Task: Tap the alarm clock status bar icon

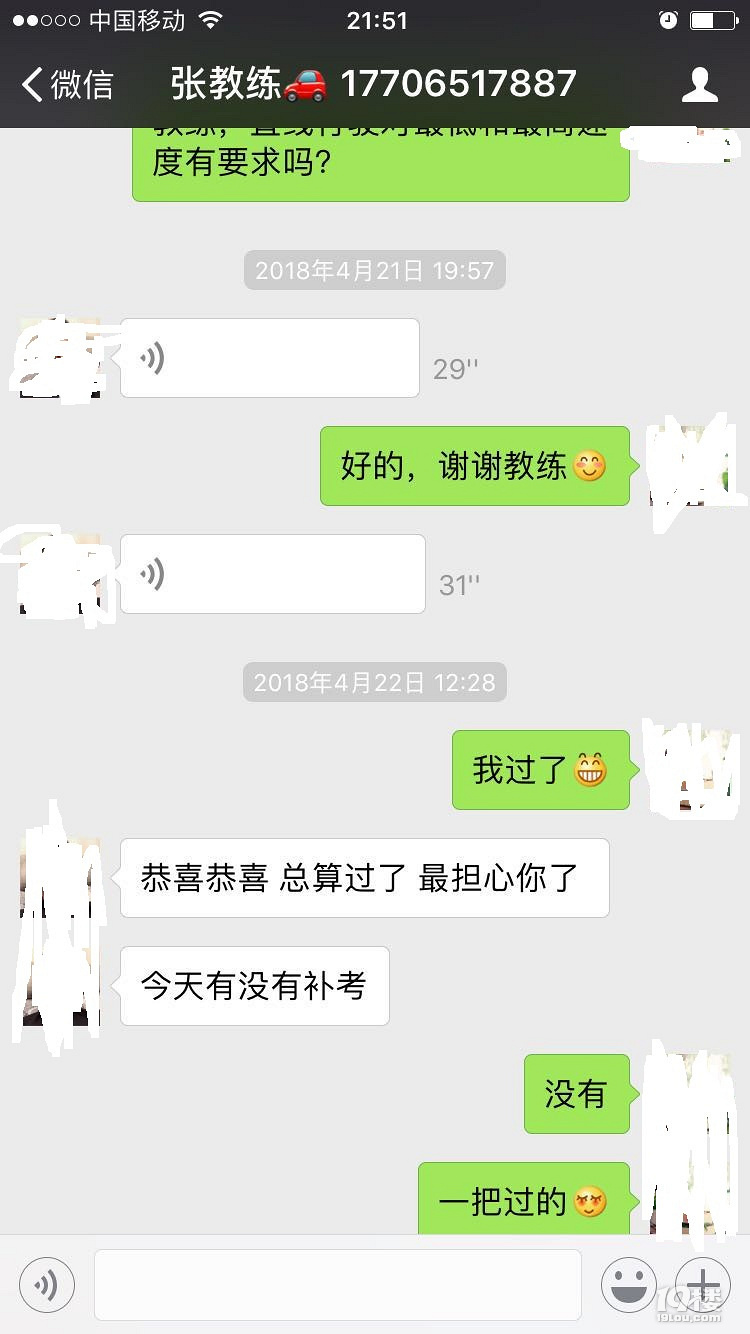Action: [x=666, y=18]
